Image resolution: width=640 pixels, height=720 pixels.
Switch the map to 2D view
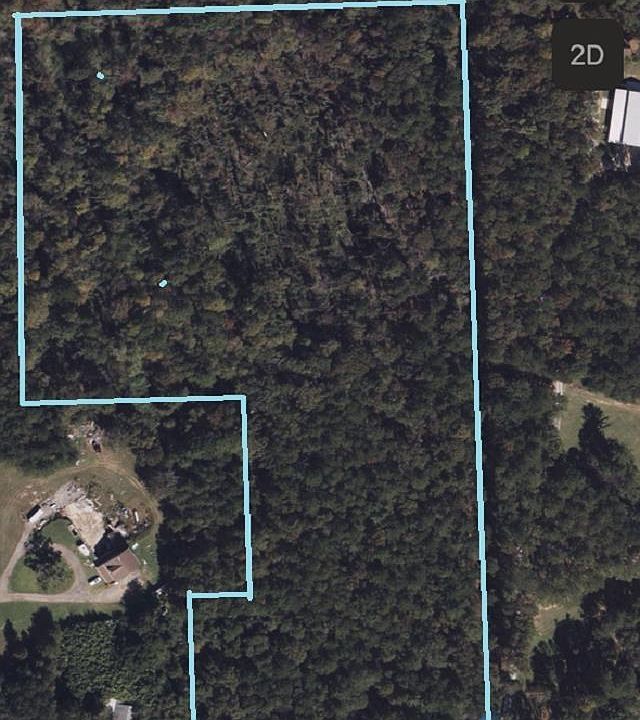pos(587,55)
